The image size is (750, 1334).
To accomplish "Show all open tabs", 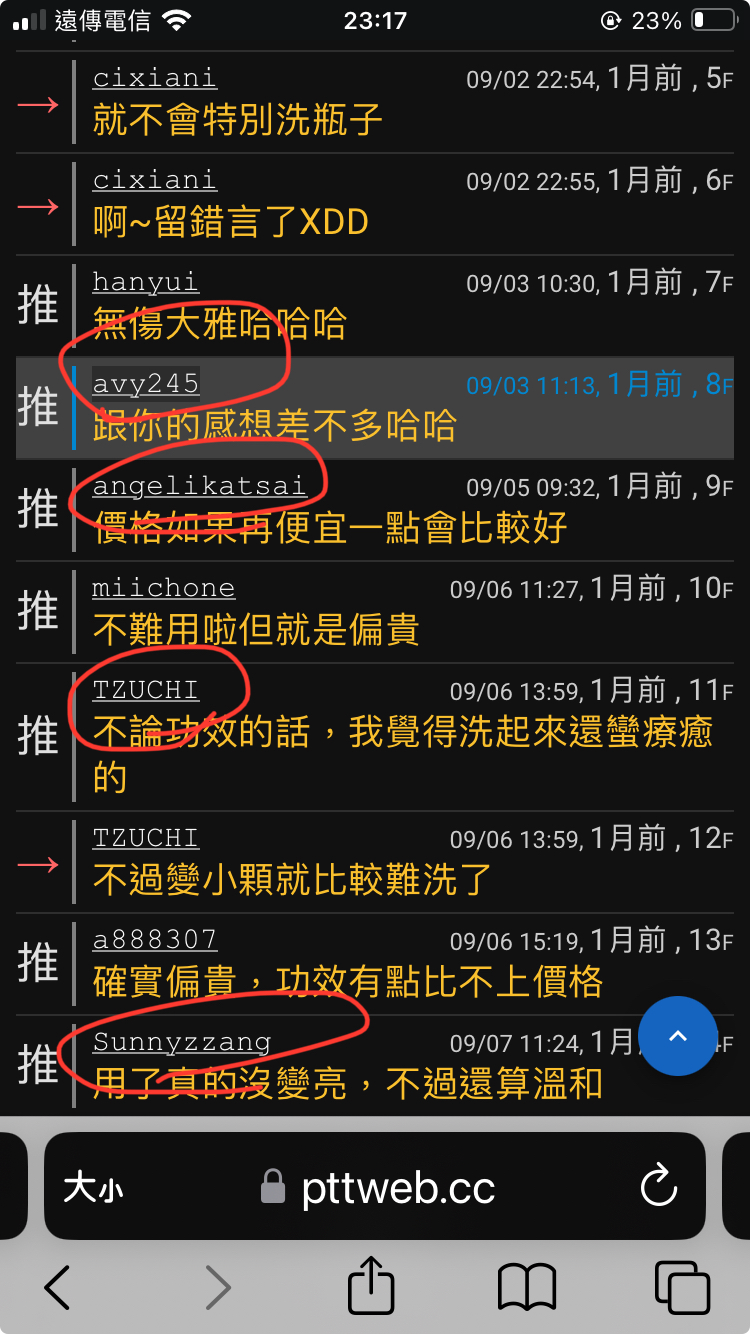I will (682, 1287).
